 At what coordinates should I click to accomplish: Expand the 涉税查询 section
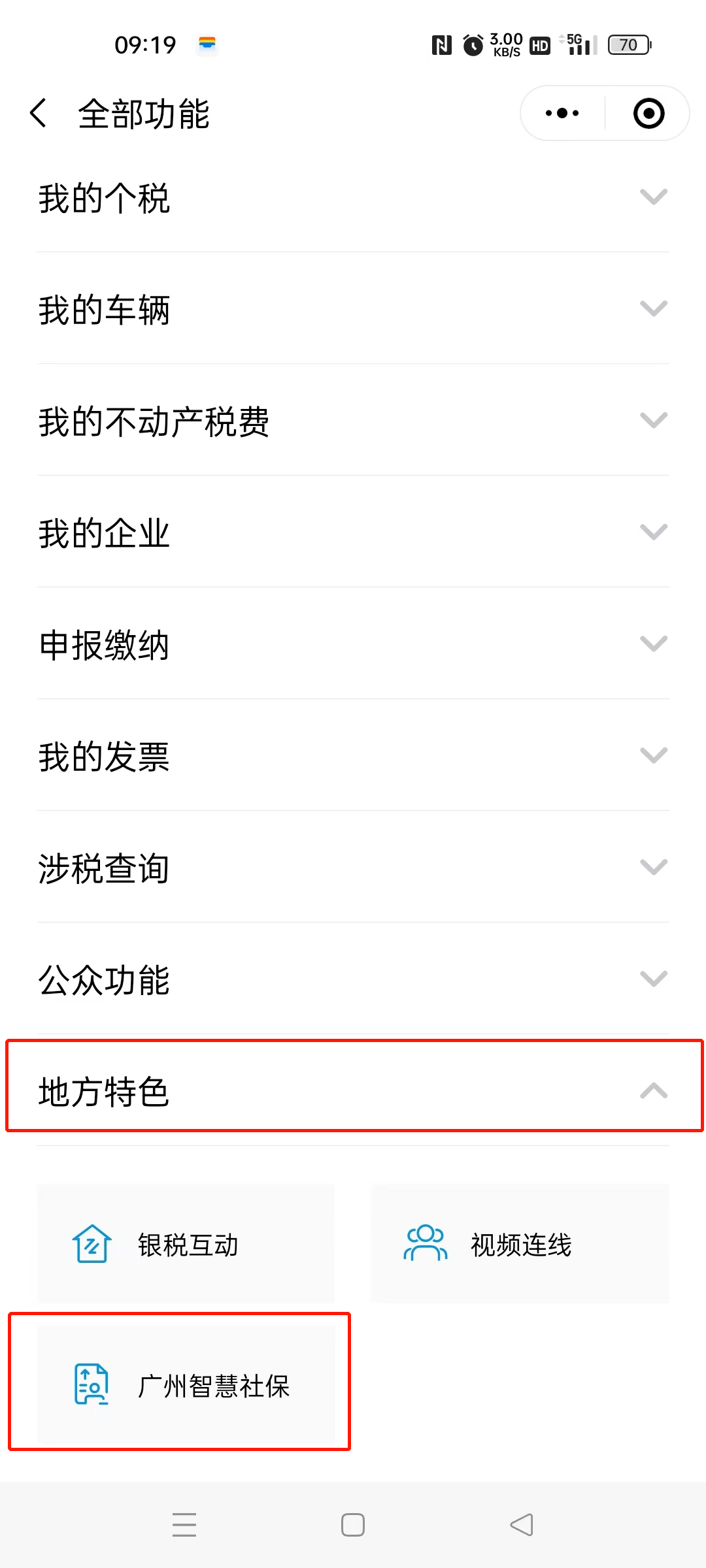pyautogui.click(x=353, y=867)
